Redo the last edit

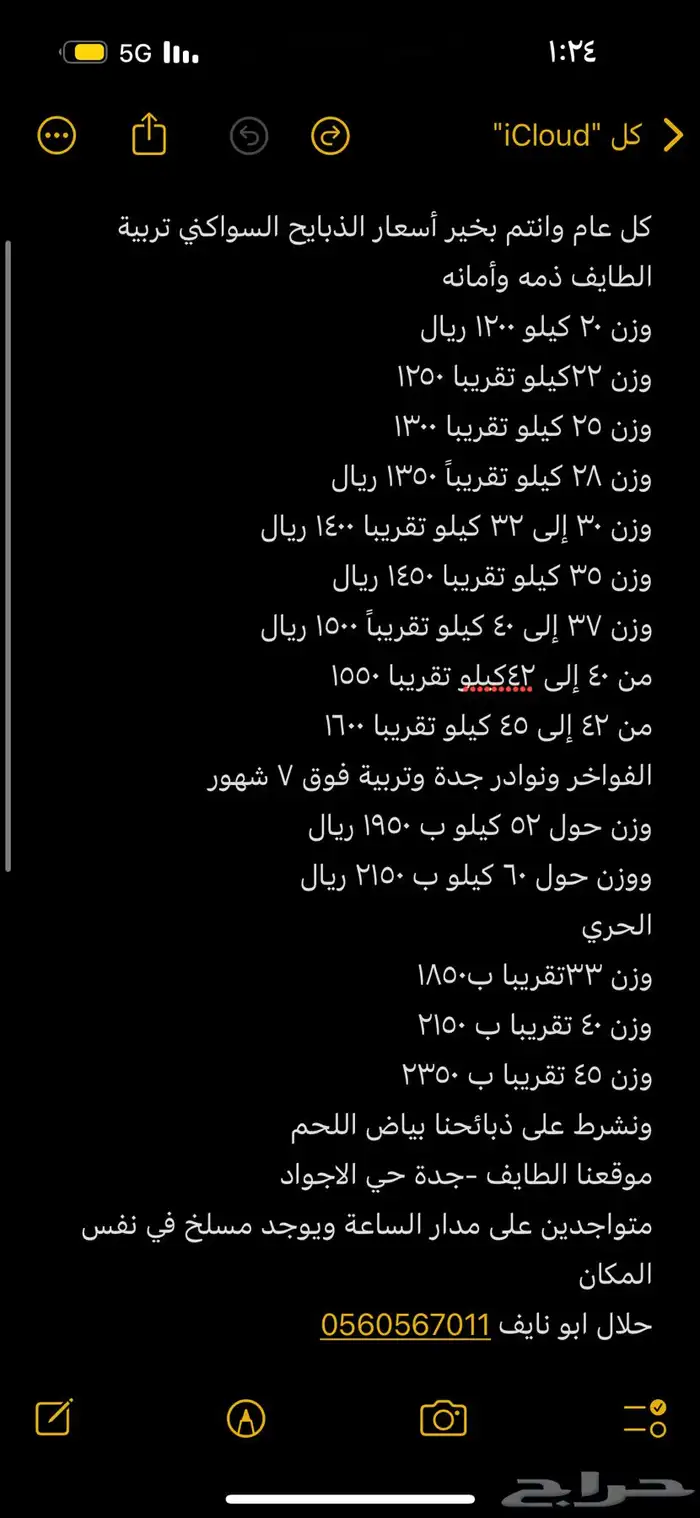[330, 135]
